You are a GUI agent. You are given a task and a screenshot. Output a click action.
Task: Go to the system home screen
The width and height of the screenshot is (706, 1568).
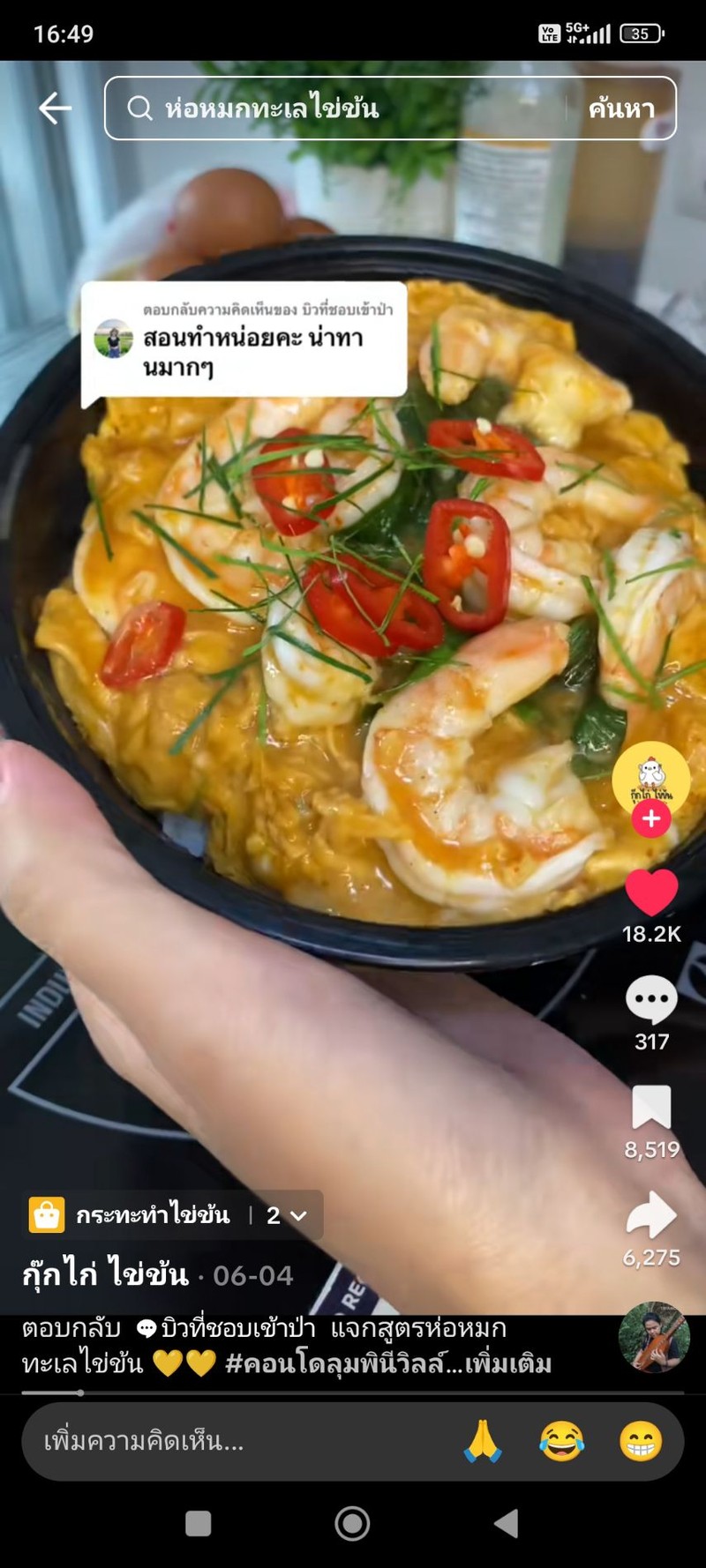click(352, 1523)
